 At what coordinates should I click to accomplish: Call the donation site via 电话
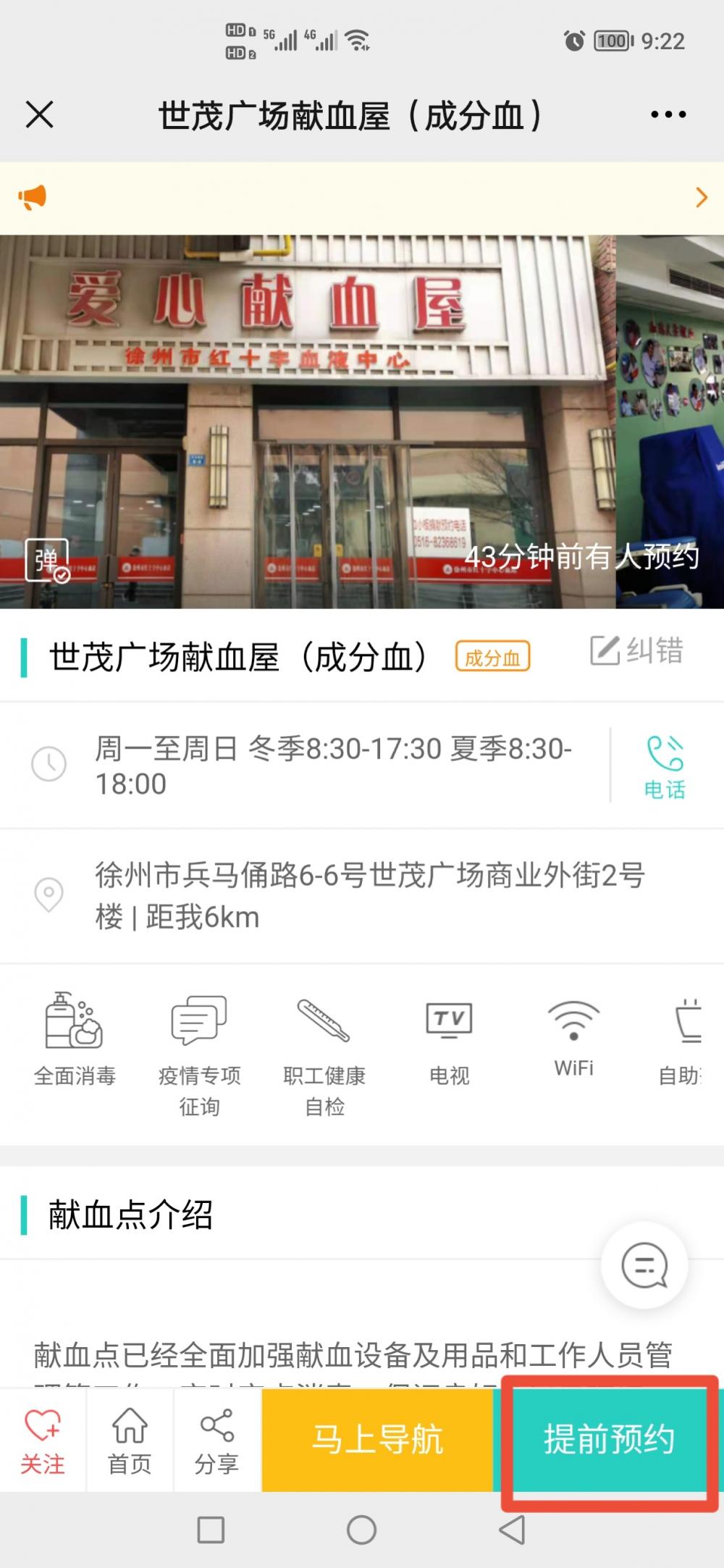tap(665, 766)
